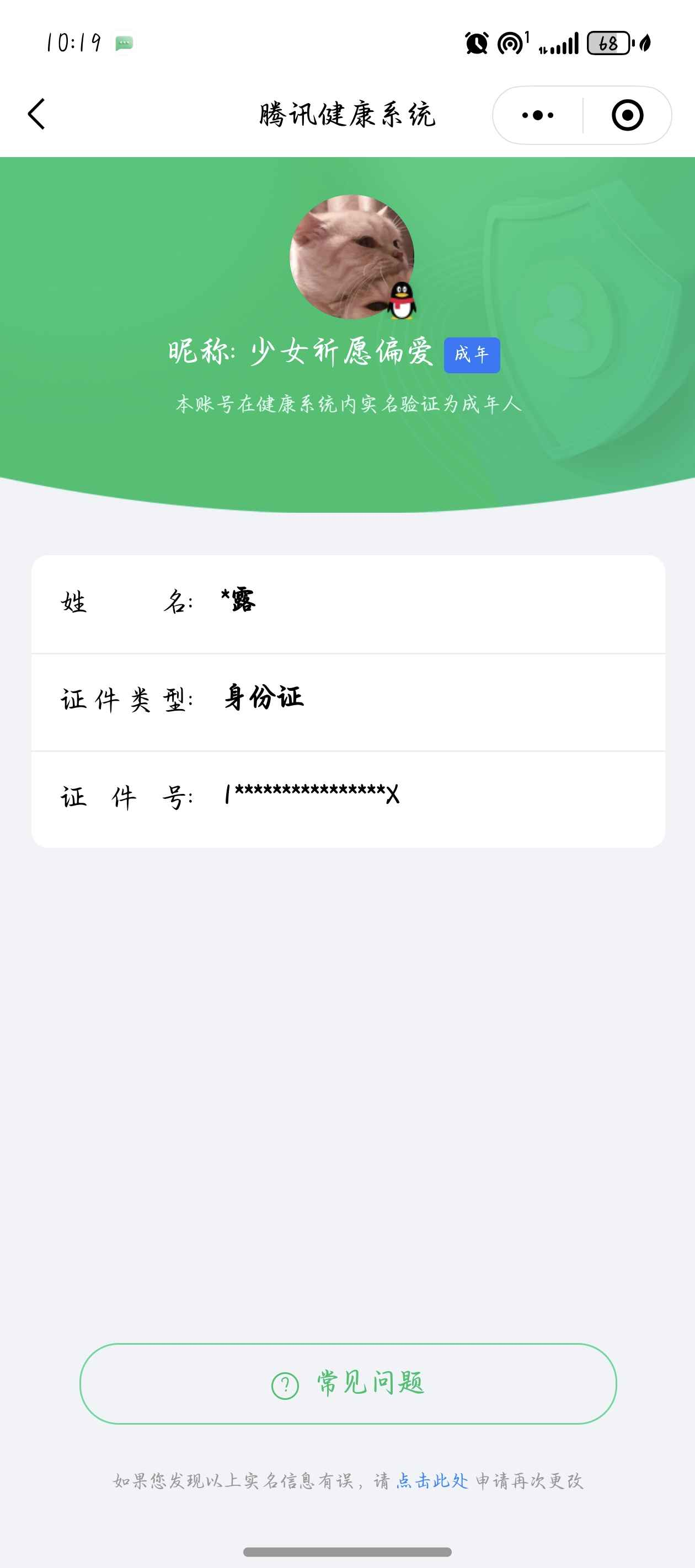This screenshot has height=1568, width=695.
Task: Close the mini program with circle icon
Action: (x=627, y=115)
